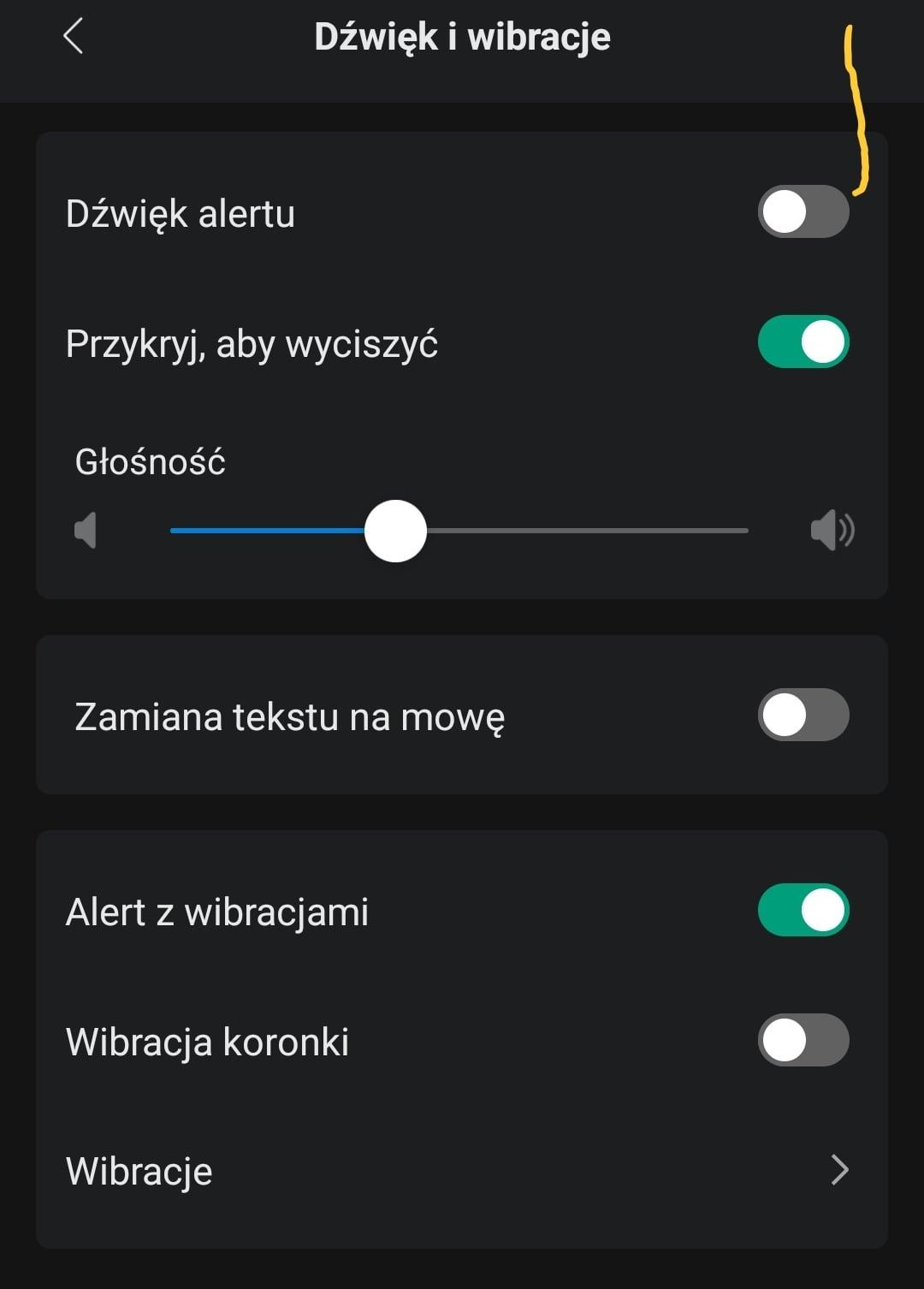Enable the Dźwięk alertu switch
Image resolution: width=924 pixels, height=1289 pixels.
tap(803, 211)
